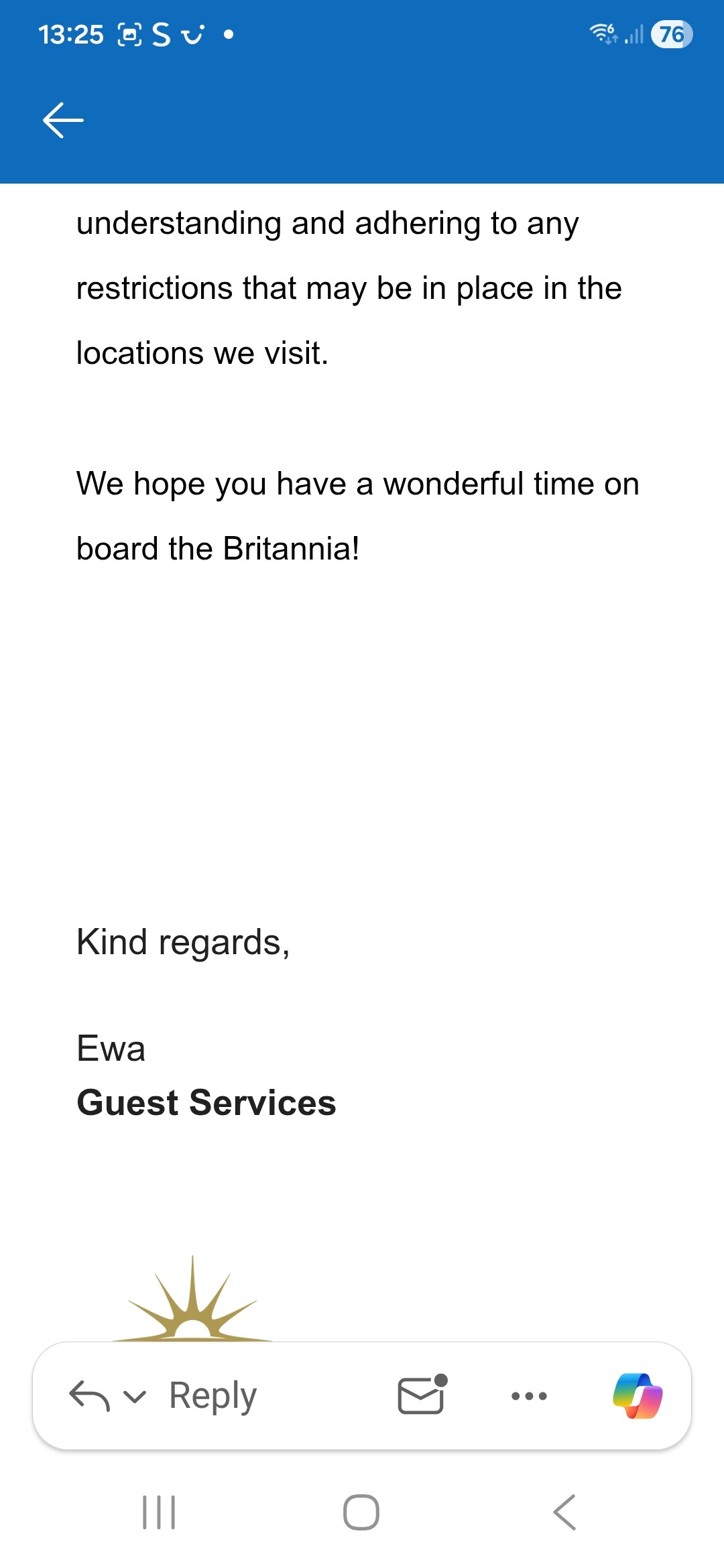Open the three-dot more options menu
Viewport: 724px width, 1568px height.
tap(529, 1396)
